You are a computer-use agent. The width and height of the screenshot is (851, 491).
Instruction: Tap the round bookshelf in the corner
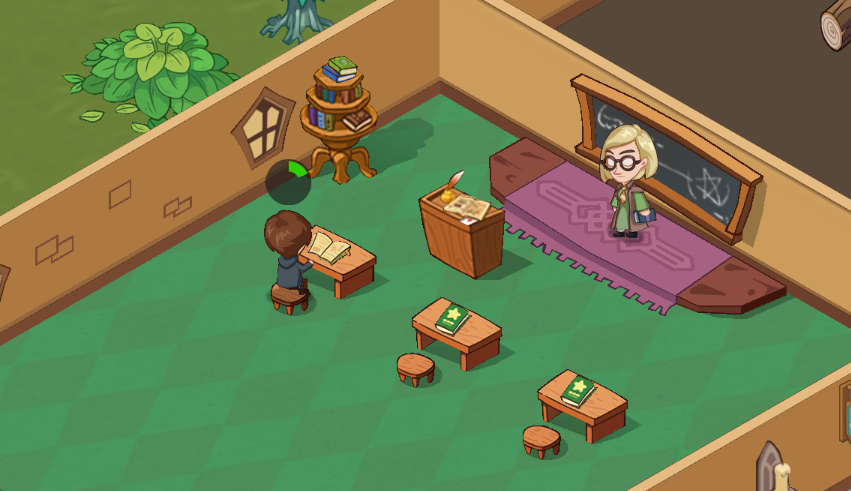coord(338,118)
